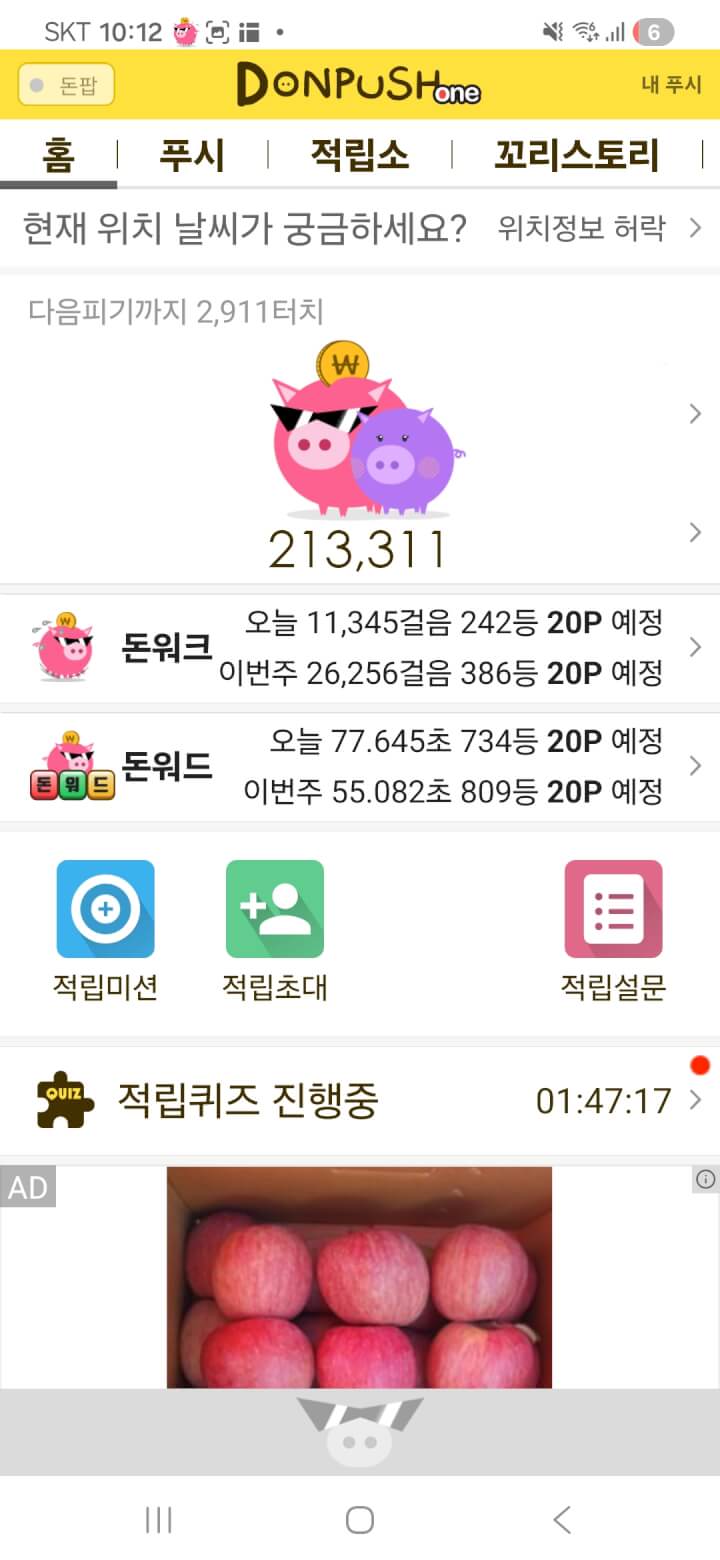
Task: Tap the gray pig handle at the bottom
Action: (360, 1432)
